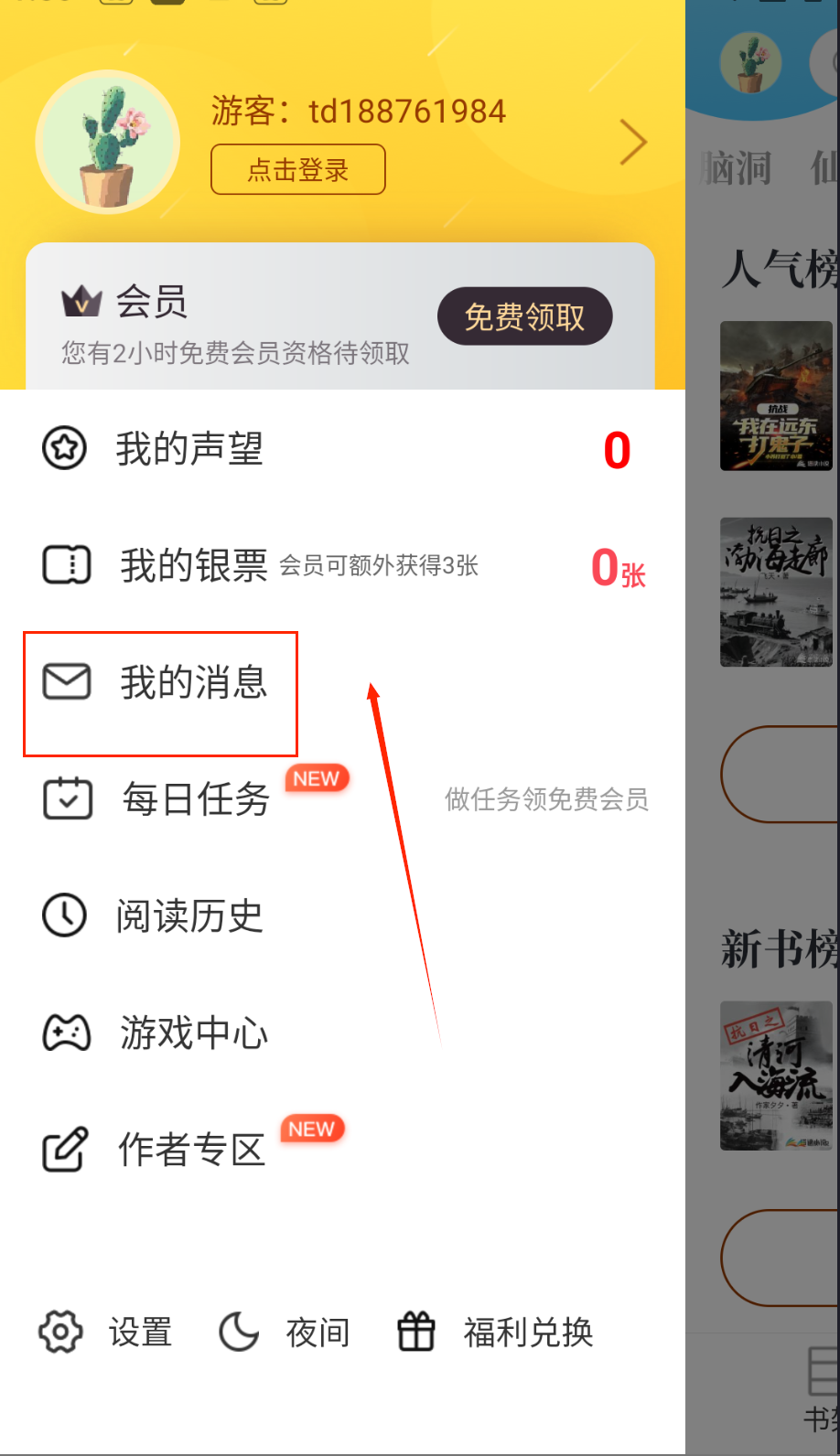The height and width of the screenshot is (1456, 840).
Task: Click the 做任务领免费会员 link
Action: tap(546, 799)
